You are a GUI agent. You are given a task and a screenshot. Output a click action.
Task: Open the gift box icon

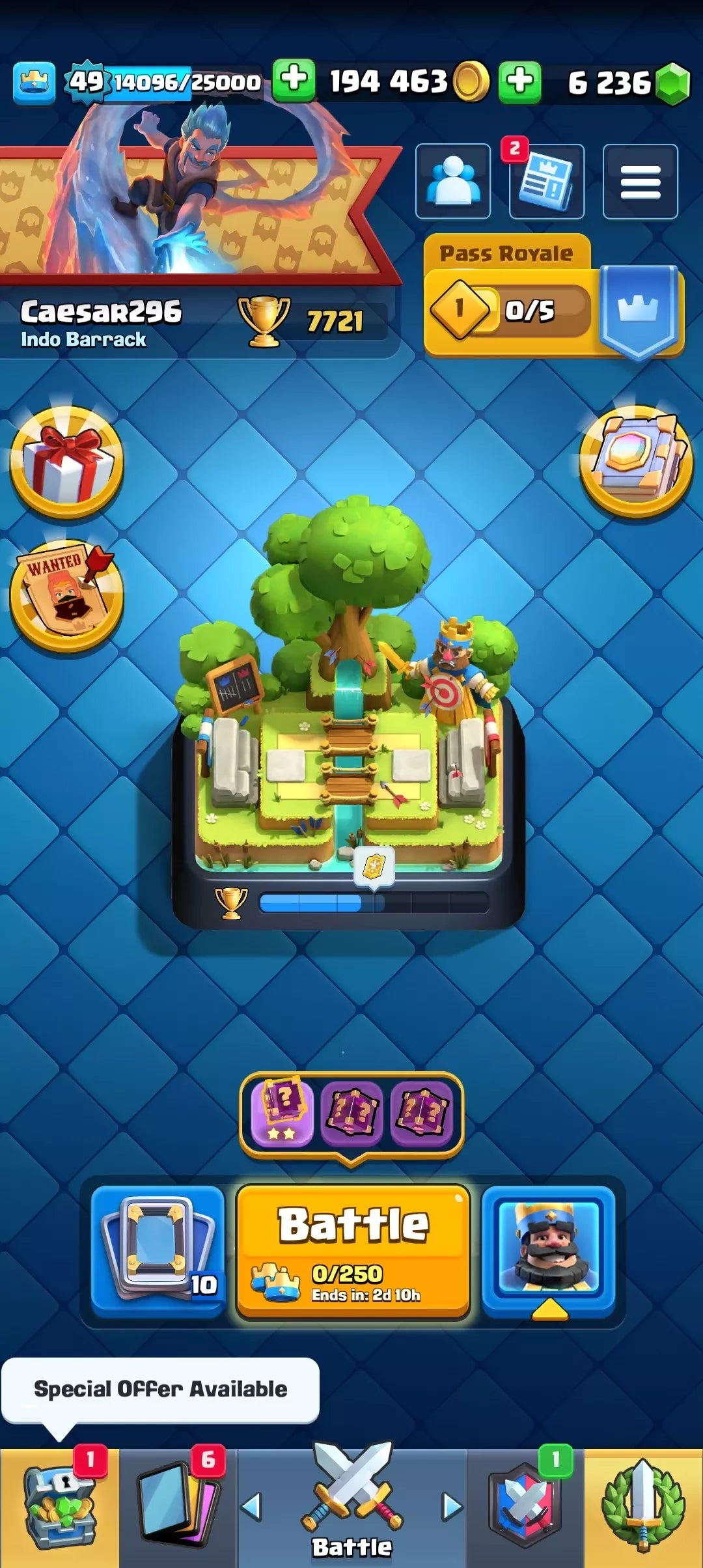[67, 462]
